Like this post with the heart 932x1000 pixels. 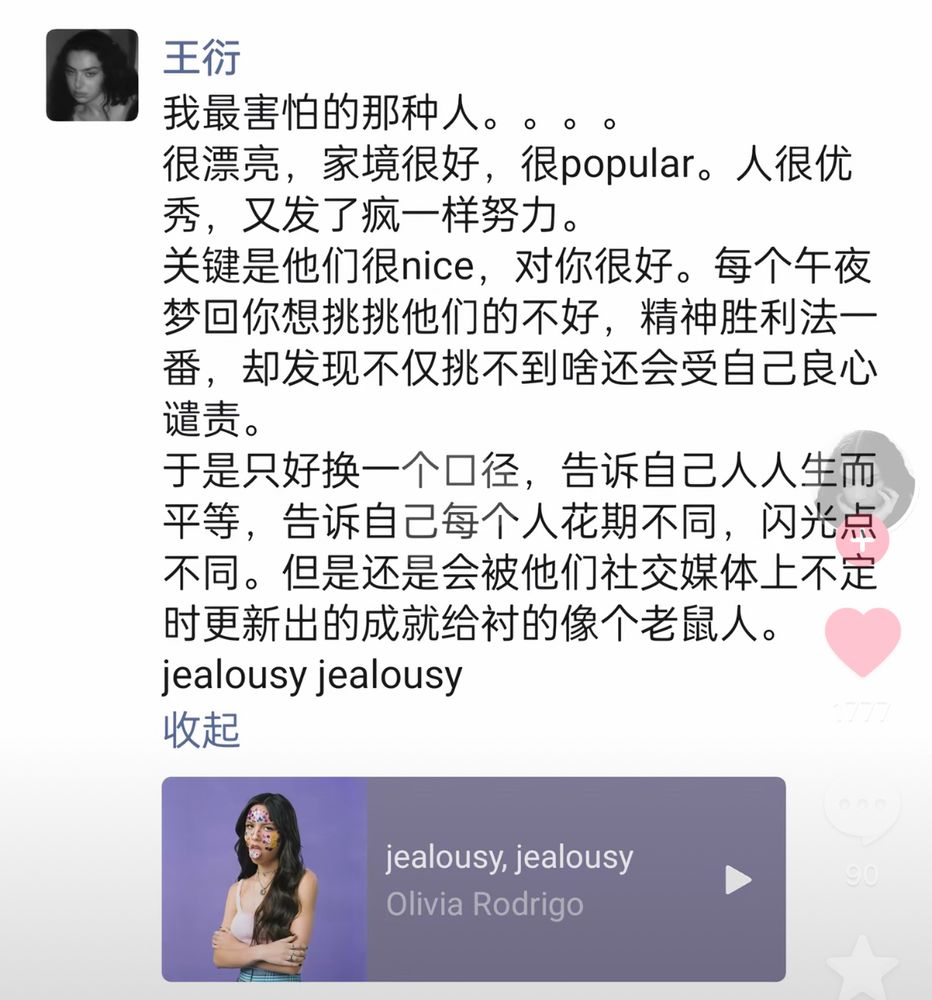(862, 640)
